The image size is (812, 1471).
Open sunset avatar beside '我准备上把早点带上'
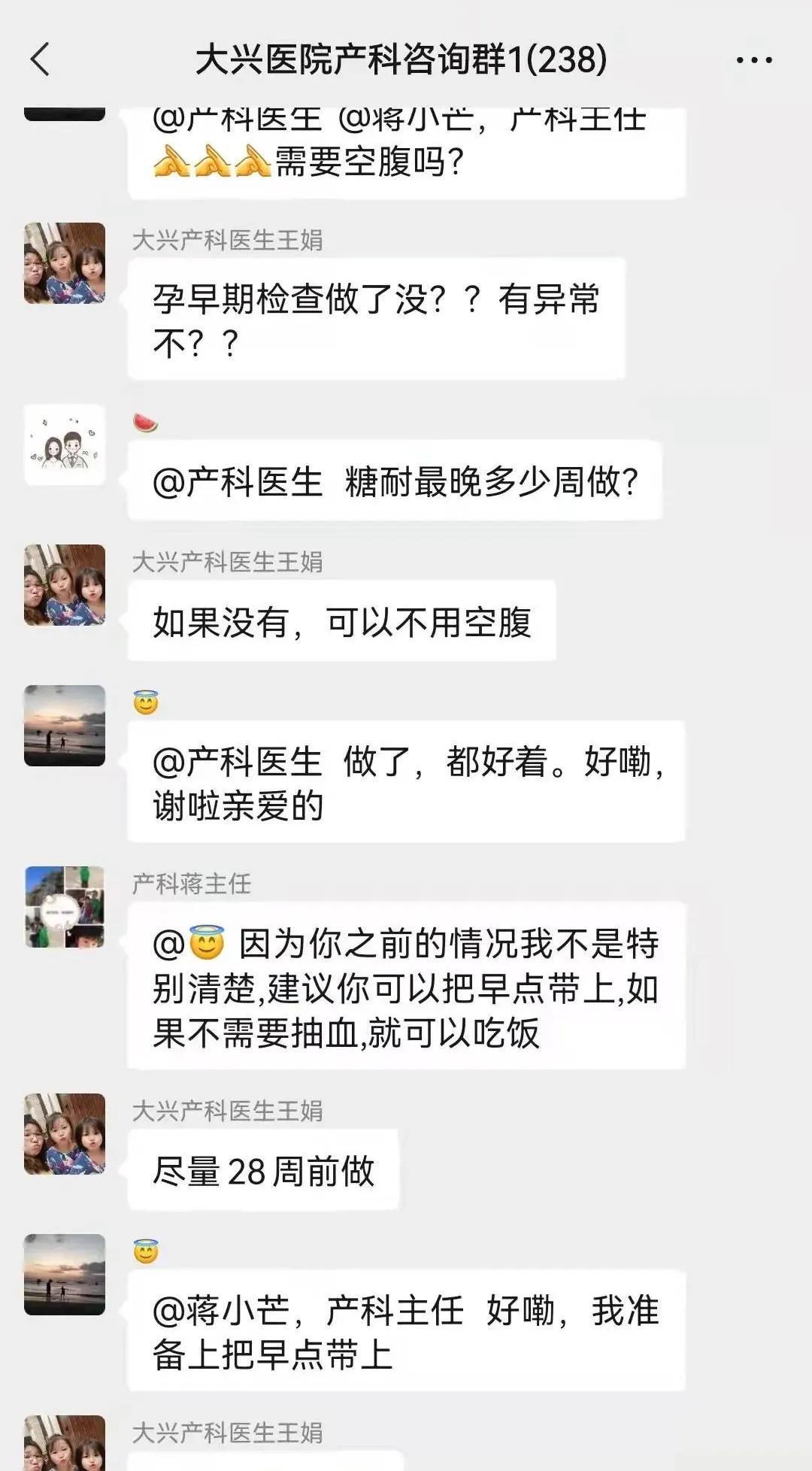pyautogui.click(x=65, y=1275)
